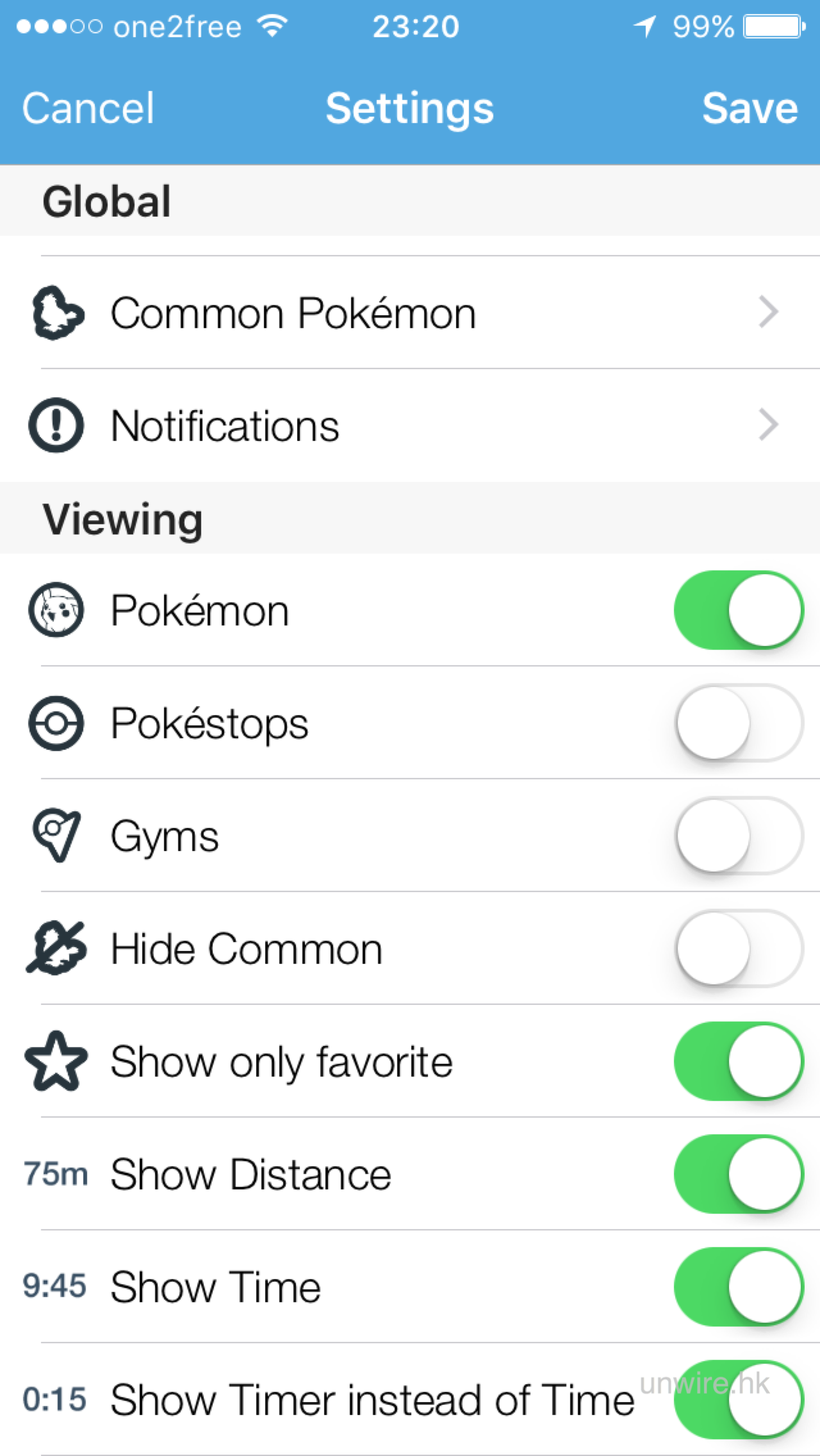Turn on the Gyms switch
Image resolution: width=820 pixels, height=1456 pixels.
738,836
